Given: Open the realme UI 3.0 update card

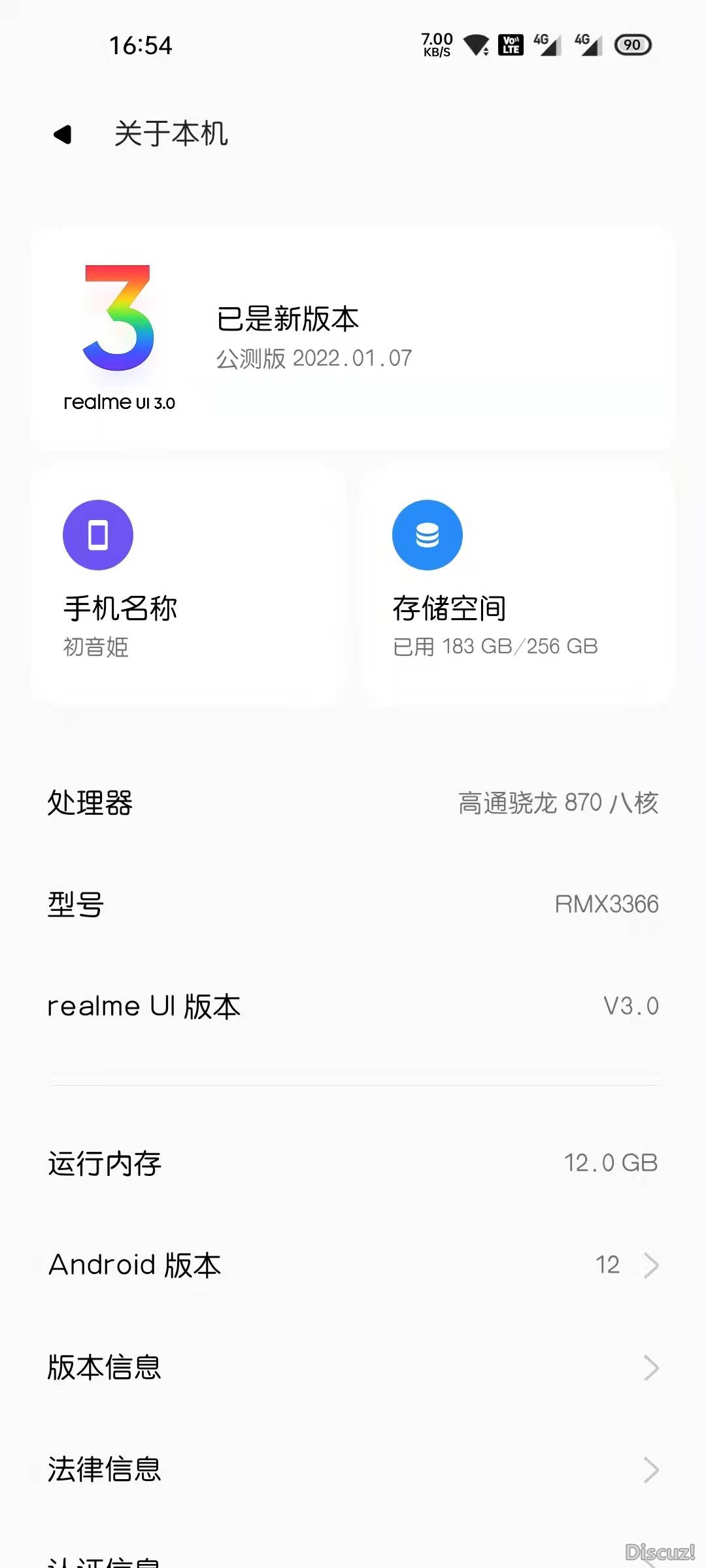Looking at the screenshot, I should pyautogui.click(x=352, y=338).
